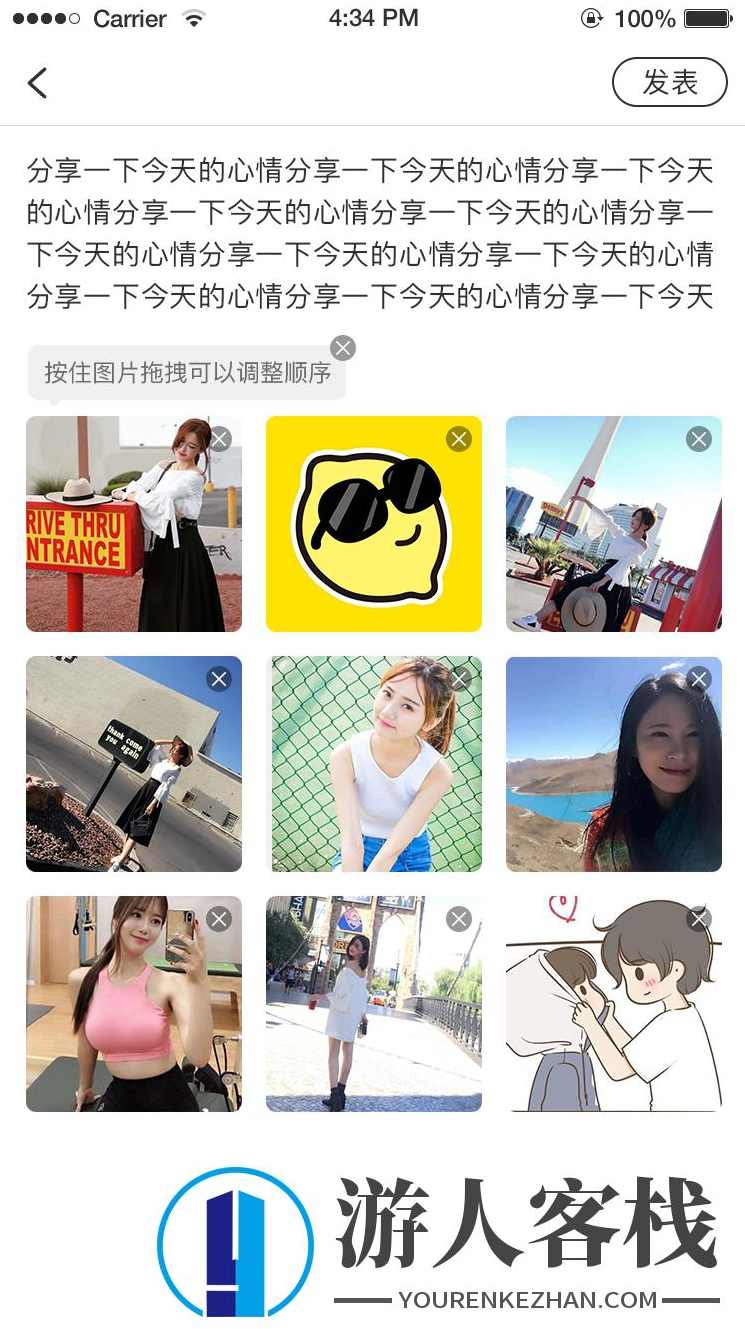Viewport: 745px width, 1329px height.
Task: Delete the yellow lemon sunglasses sticker image
Action: click(x=459, y=439)
